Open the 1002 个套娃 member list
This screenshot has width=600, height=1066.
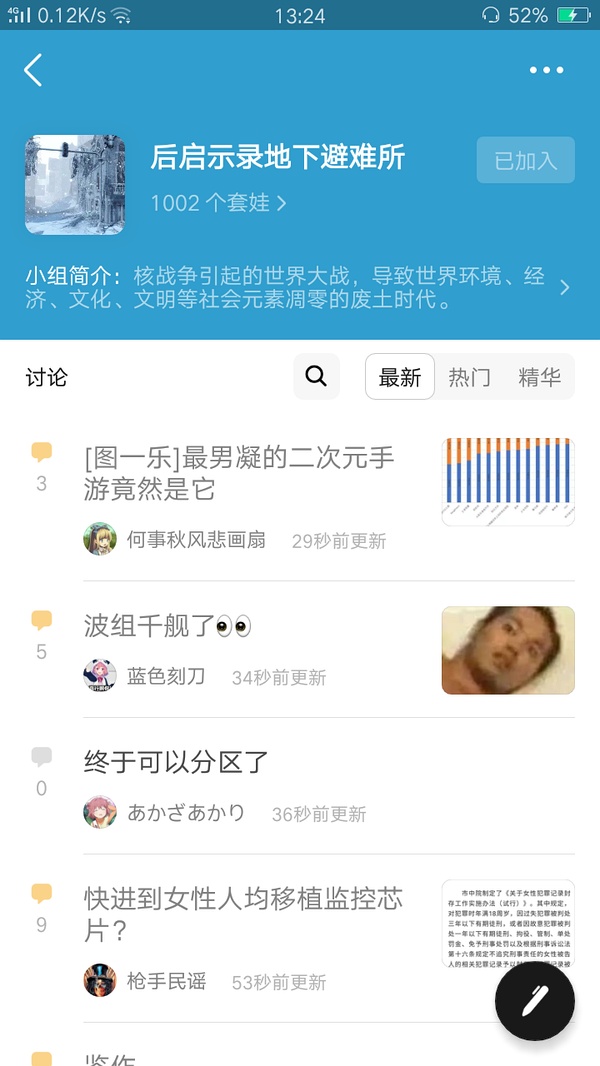click(x=218, y=203)
